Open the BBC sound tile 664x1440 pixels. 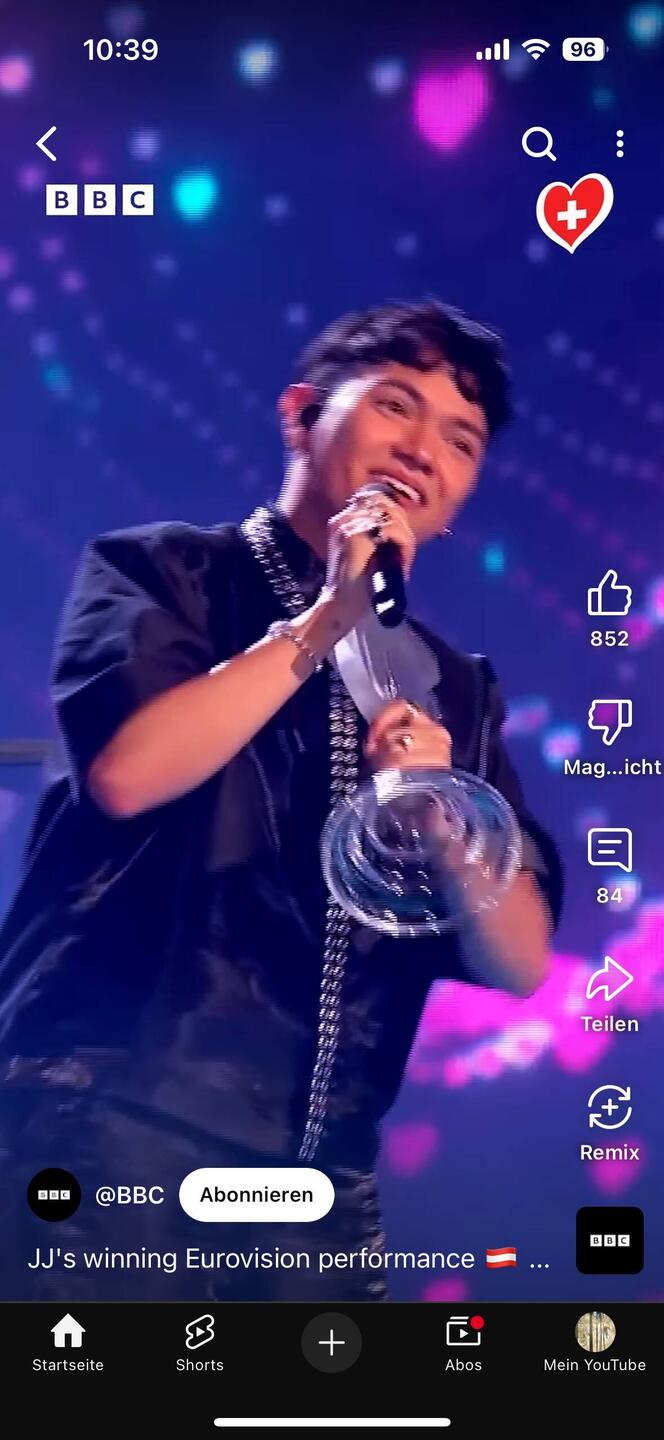pos(609,1240)
